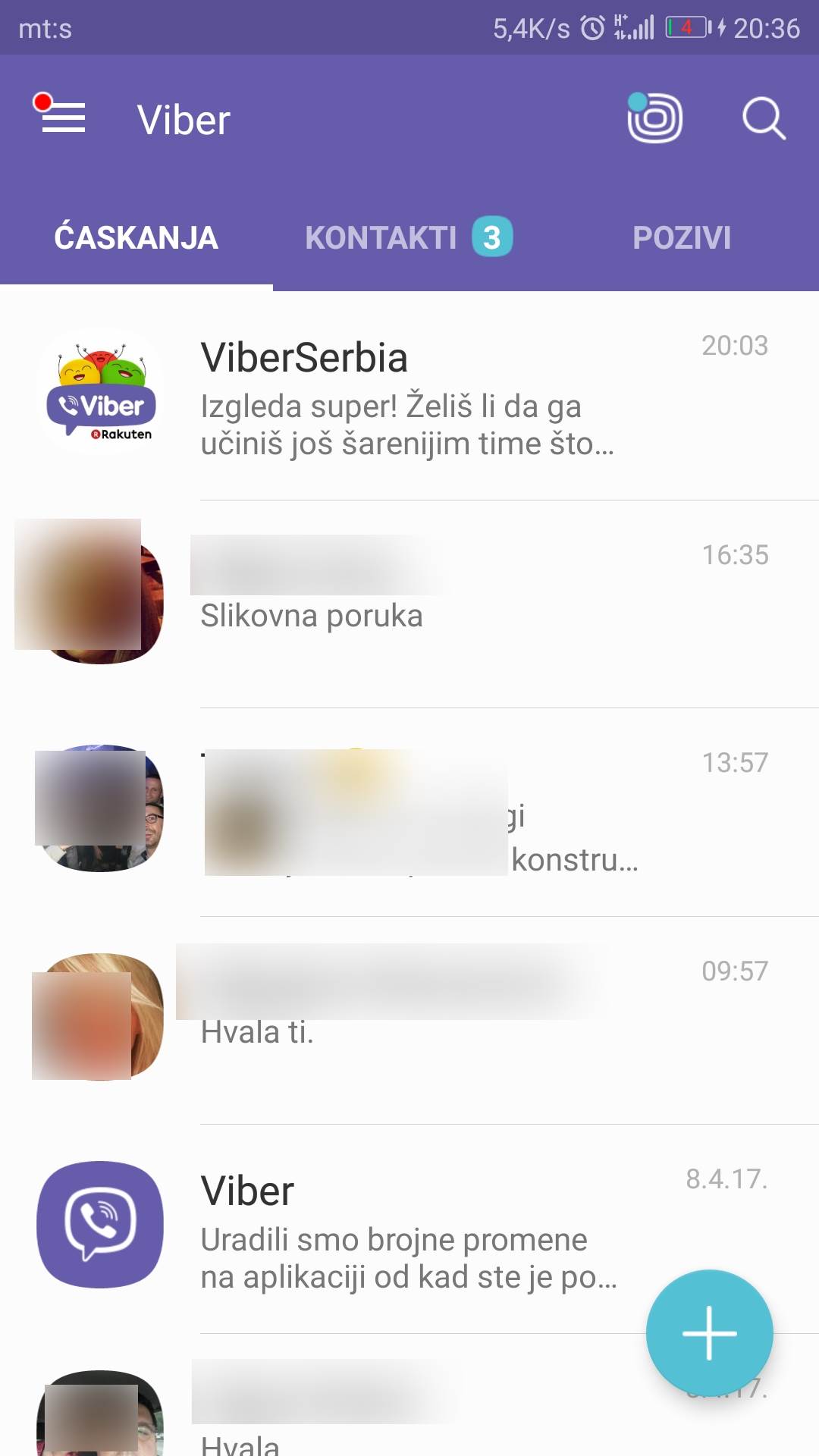Viewport: 819px width, 1456px height.
Task: Switch to the KONTAKTI tab
Action: tap(408, 238)
